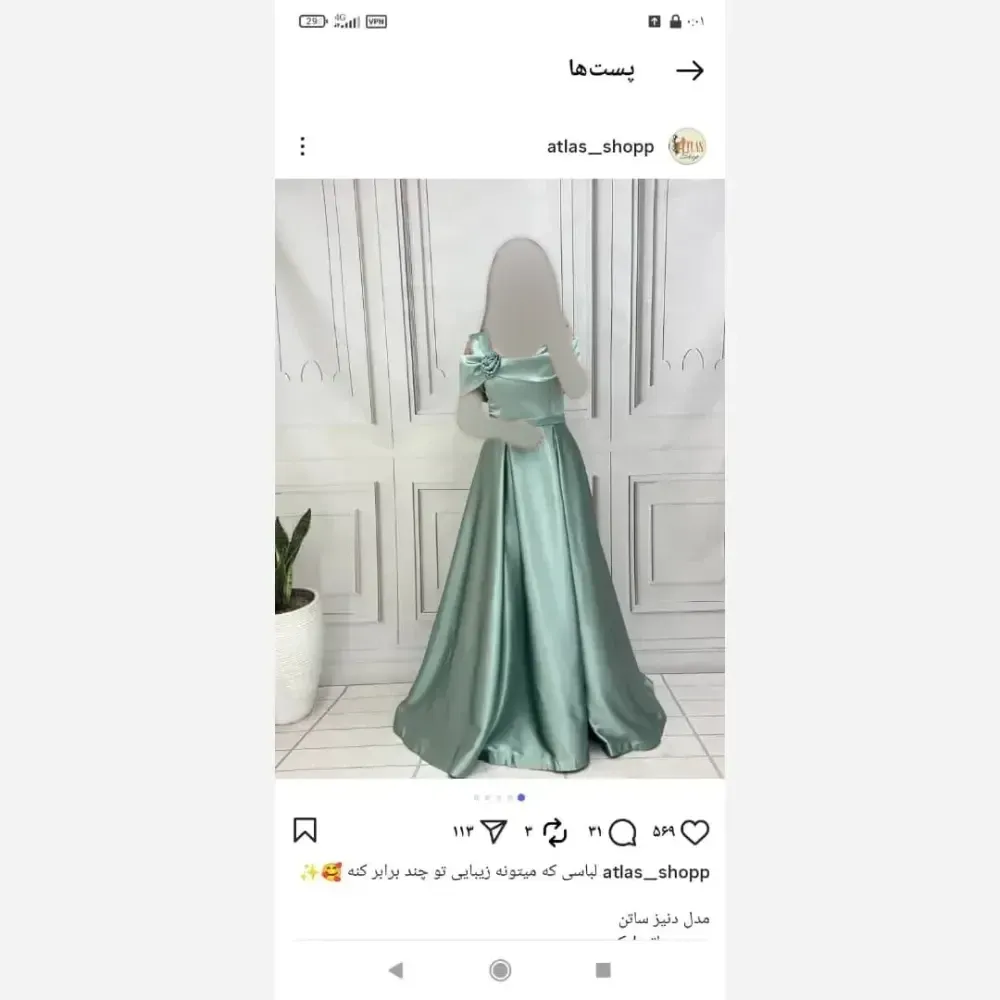
Task: Share this post via the send icon
Action: point(494,832)
